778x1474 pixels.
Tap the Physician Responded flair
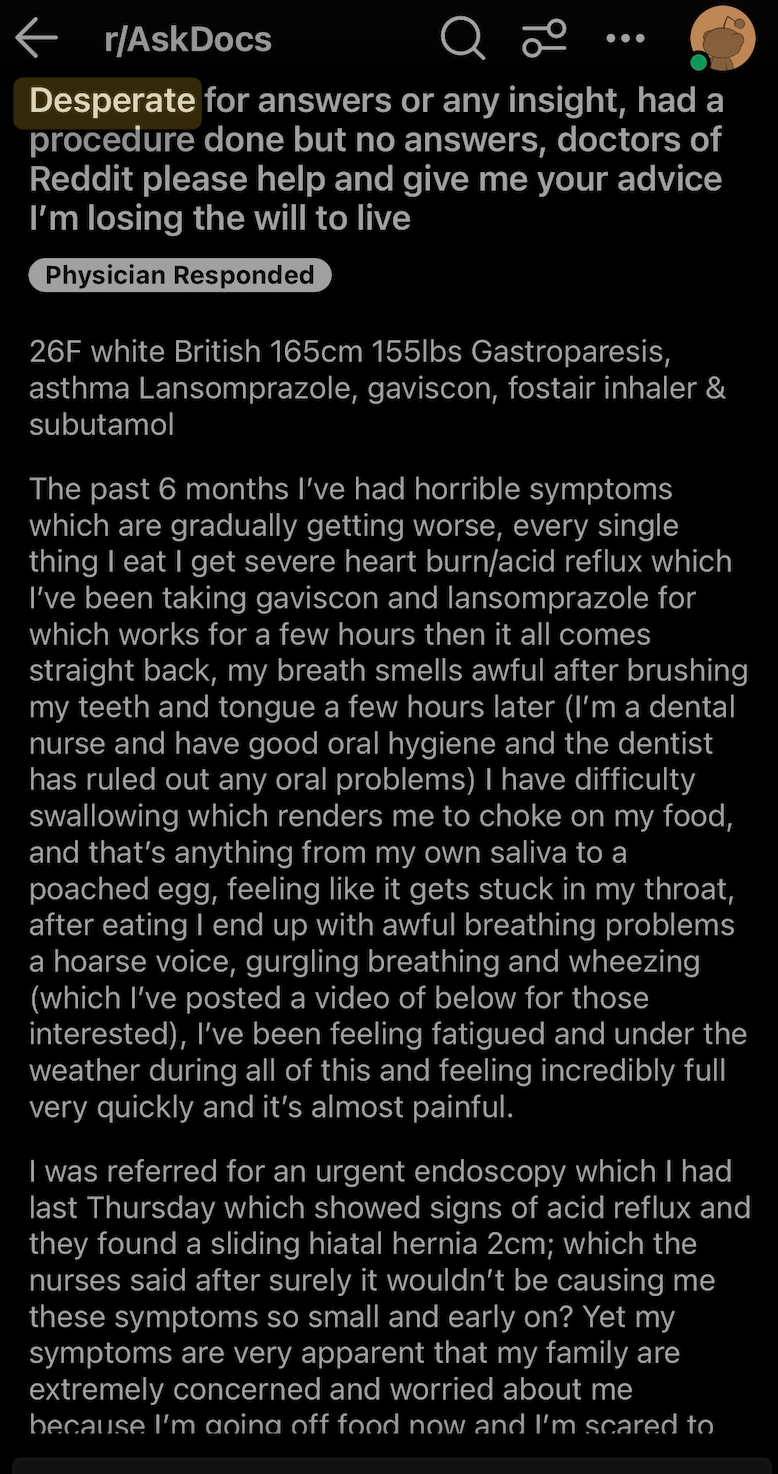pyautogui.click(x=180, y=275)
